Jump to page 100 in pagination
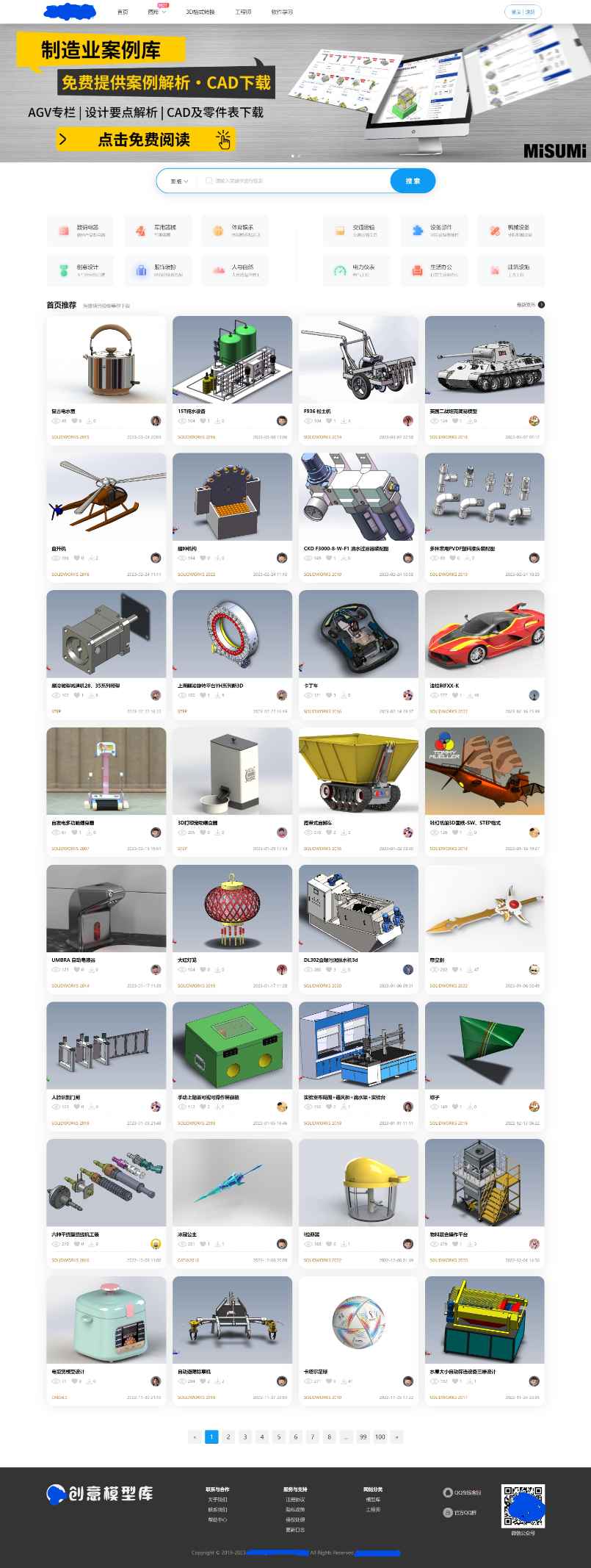 coord(380,1436)
